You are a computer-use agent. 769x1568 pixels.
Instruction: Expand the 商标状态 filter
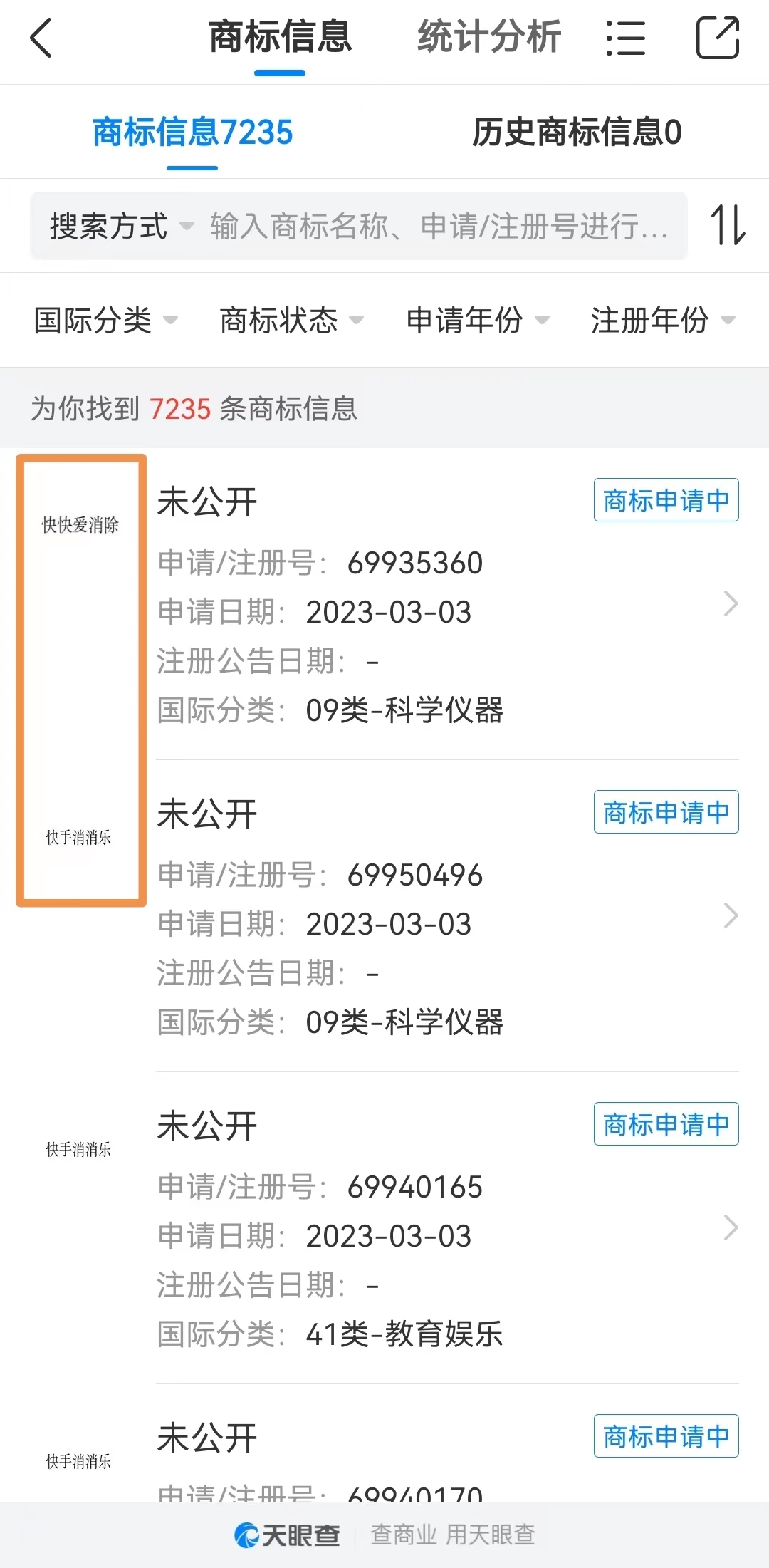click(x=291, y=320)
